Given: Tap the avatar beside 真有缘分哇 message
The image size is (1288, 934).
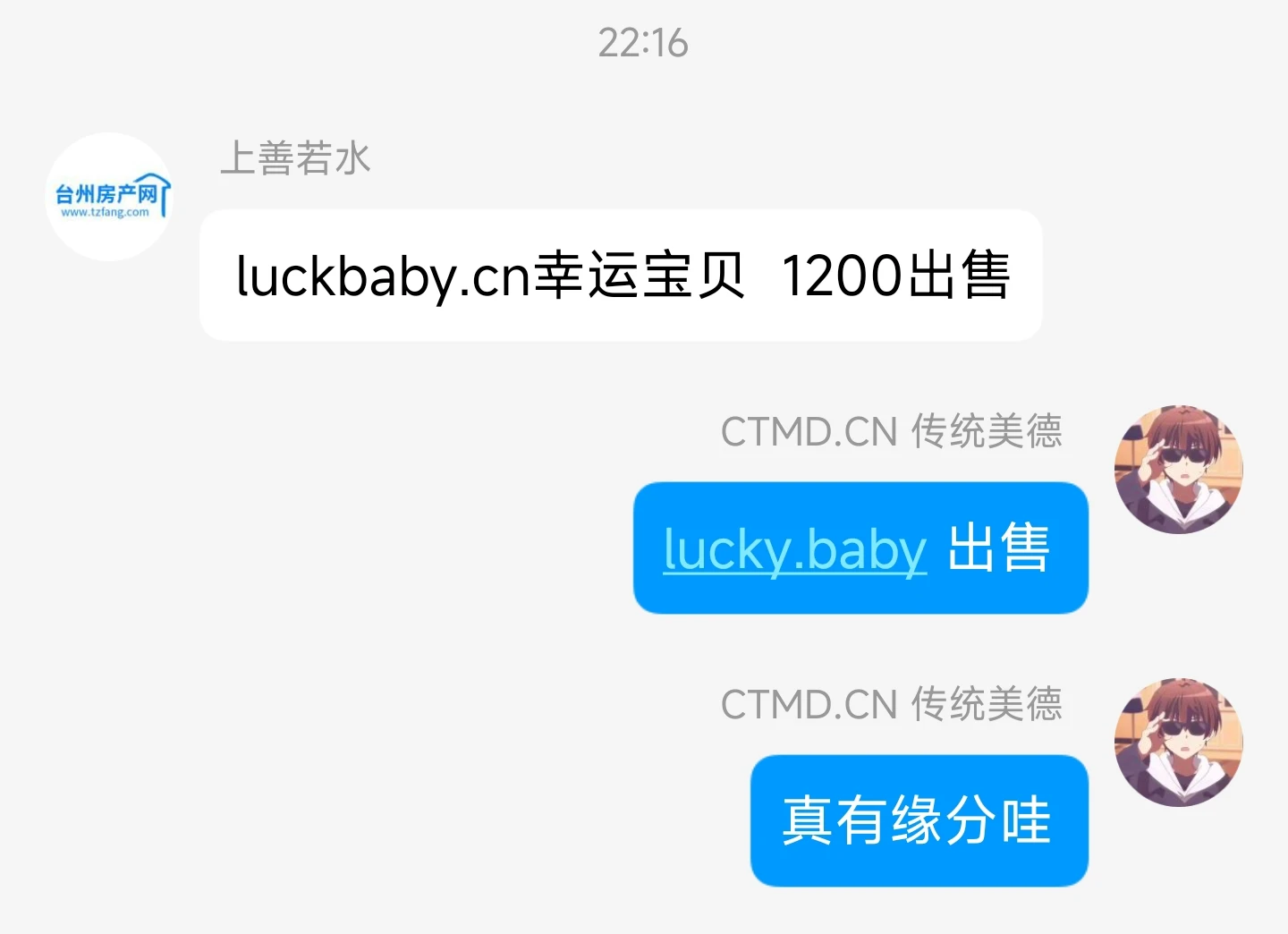Looking at the screenshot, I should [1178, 742].
